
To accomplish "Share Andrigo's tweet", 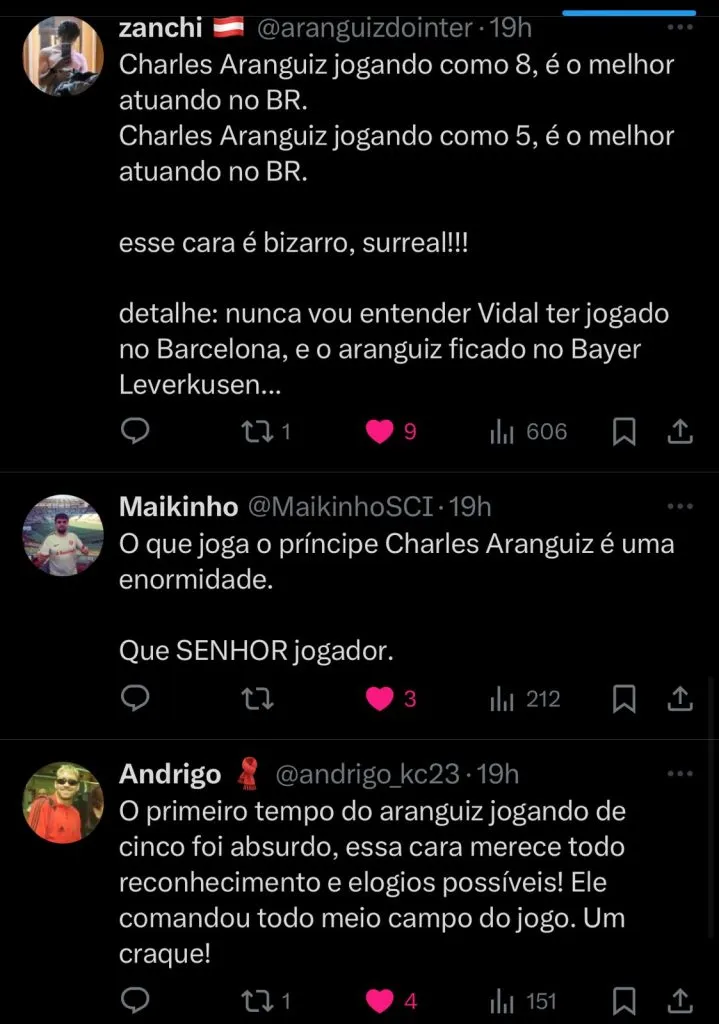I will (x=680, y=1000).
